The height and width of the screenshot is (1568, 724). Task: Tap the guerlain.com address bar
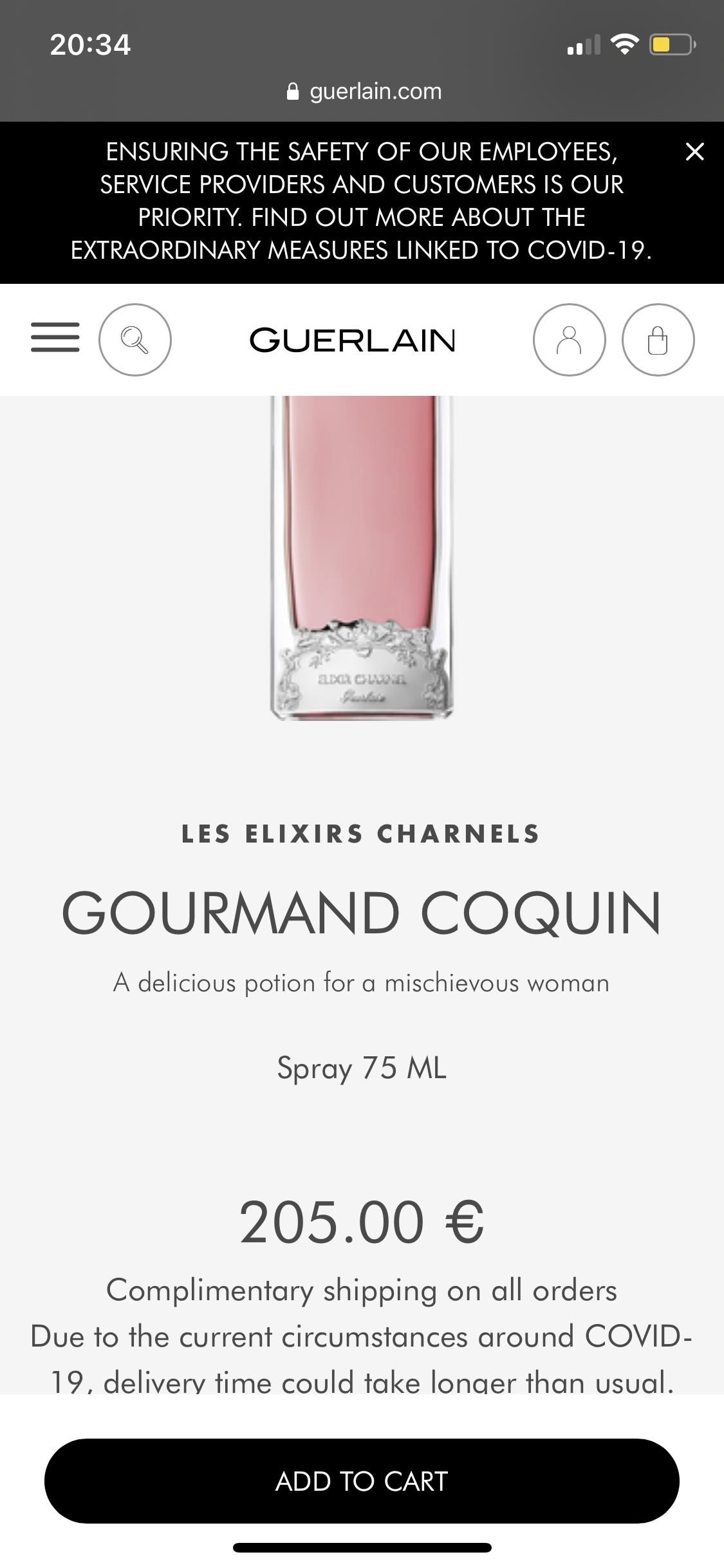pos(364,91)
